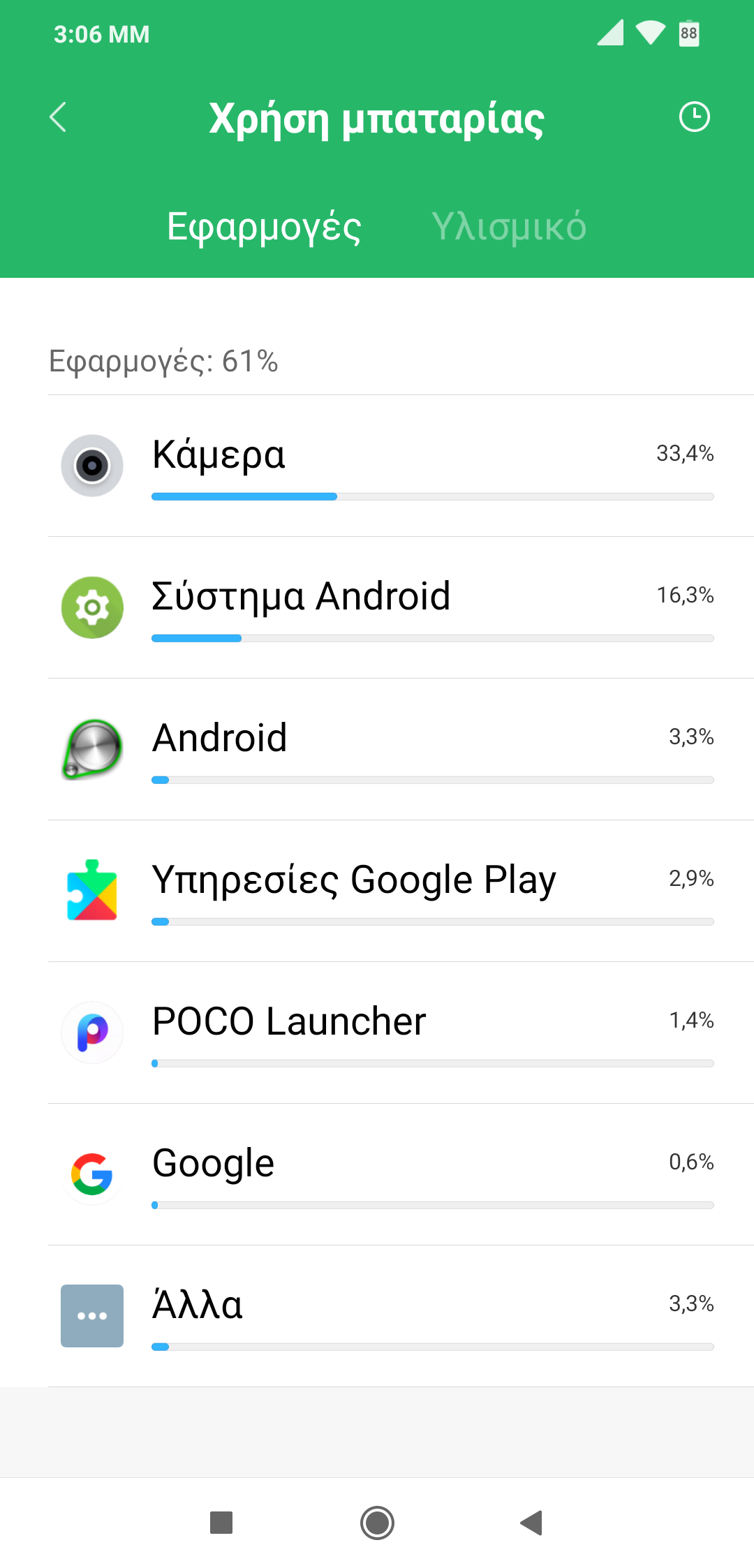Select the Εφαρμογές tab

264,227
